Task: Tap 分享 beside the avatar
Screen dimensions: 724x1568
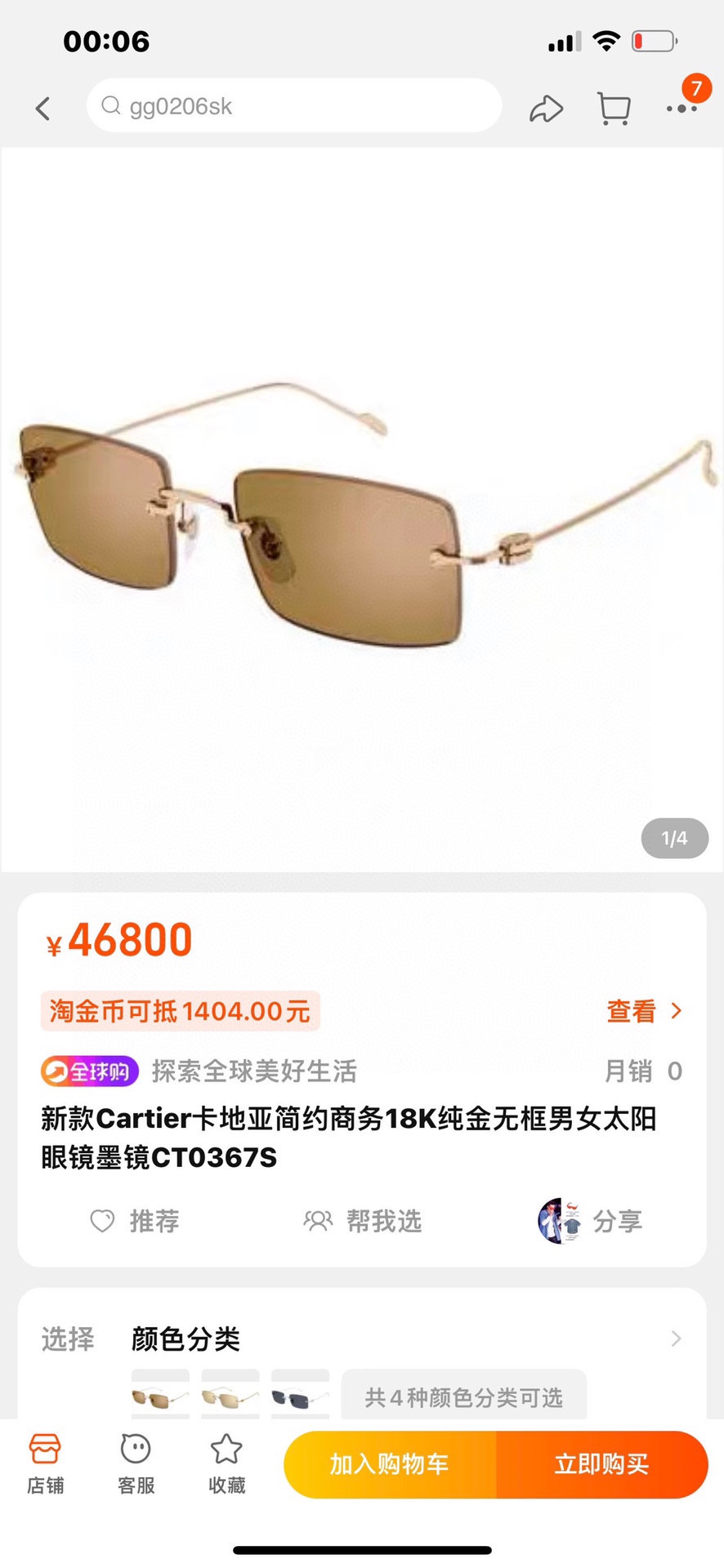Action: (x=616, y=1221)
